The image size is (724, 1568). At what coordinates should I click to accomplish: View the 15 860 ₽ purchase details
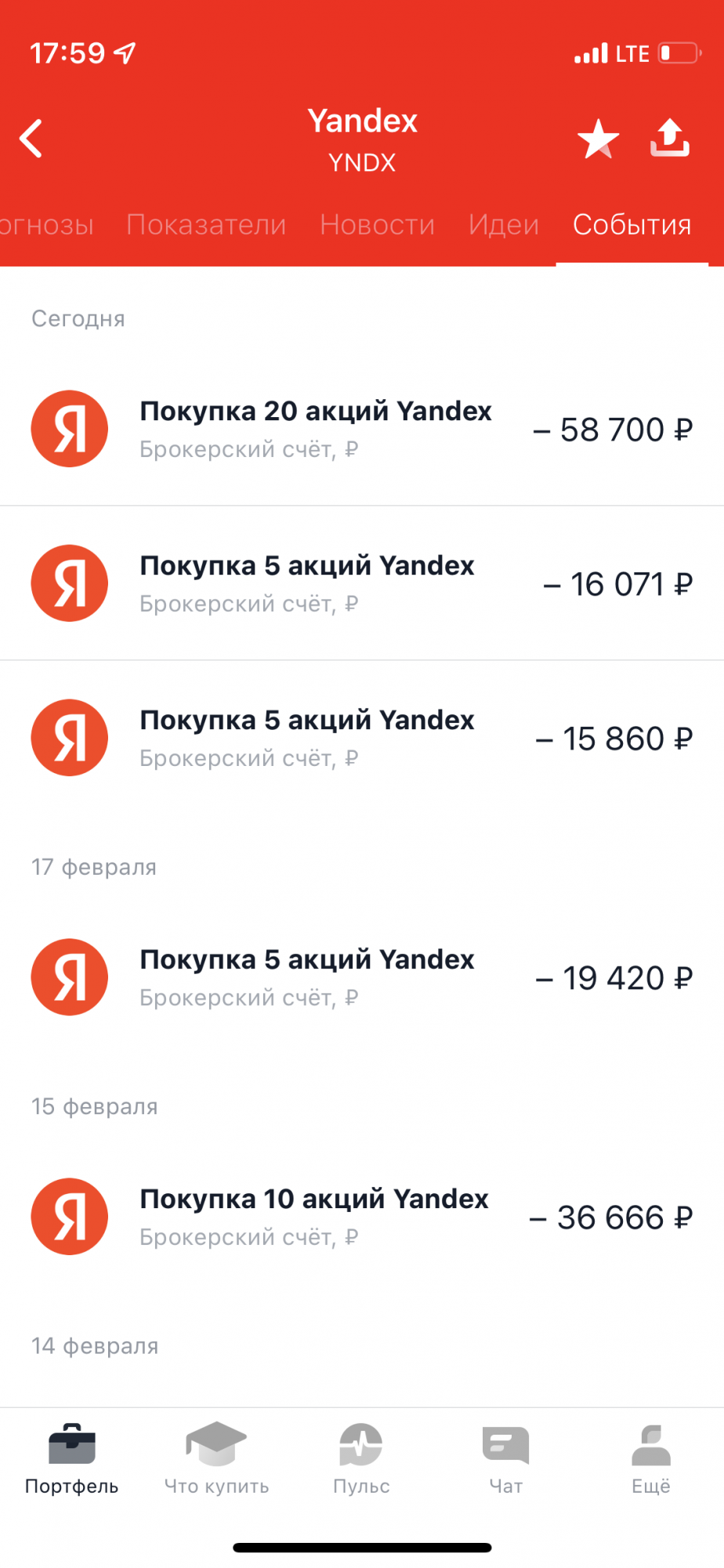coord(362,738)
